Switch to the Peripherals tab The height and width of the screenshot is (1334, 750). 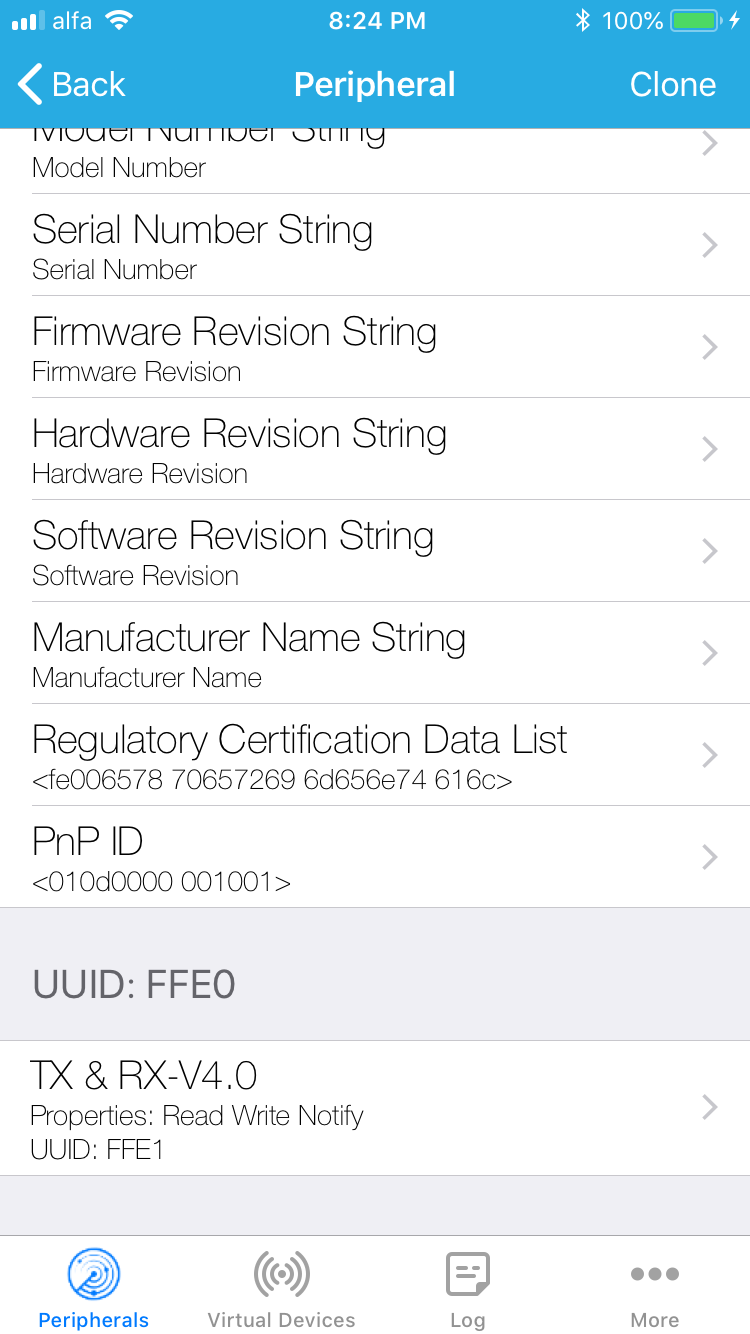(x=94, y=1288)
